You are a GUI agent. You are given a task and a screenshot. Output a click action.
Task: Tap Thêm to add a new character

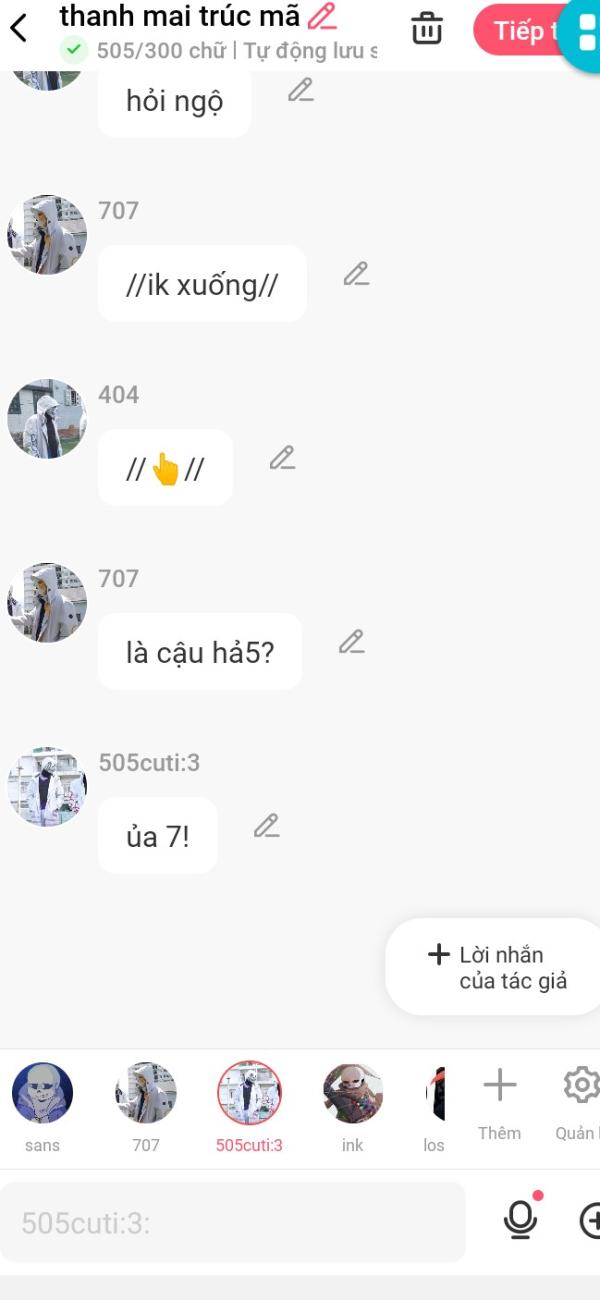[499, 1103]
